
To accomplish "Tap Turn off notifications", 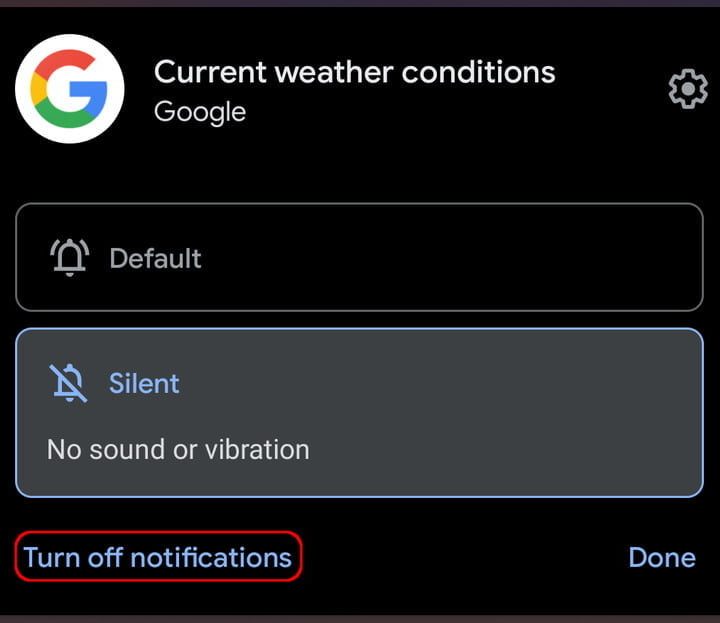I will click(158, 557).
